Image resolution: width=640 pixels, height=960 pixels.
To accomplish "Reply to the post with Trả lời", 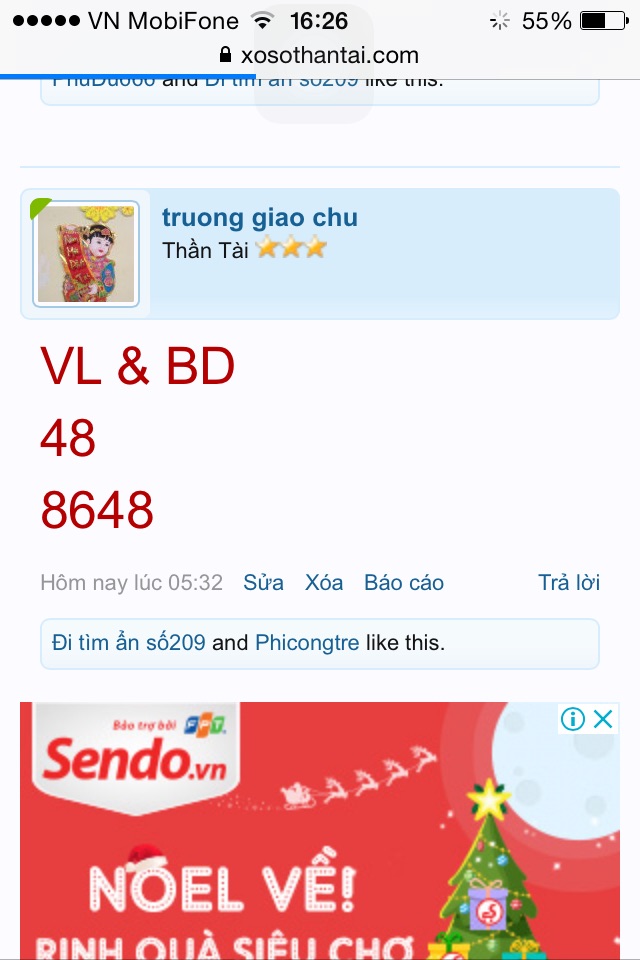I will 568,583.
